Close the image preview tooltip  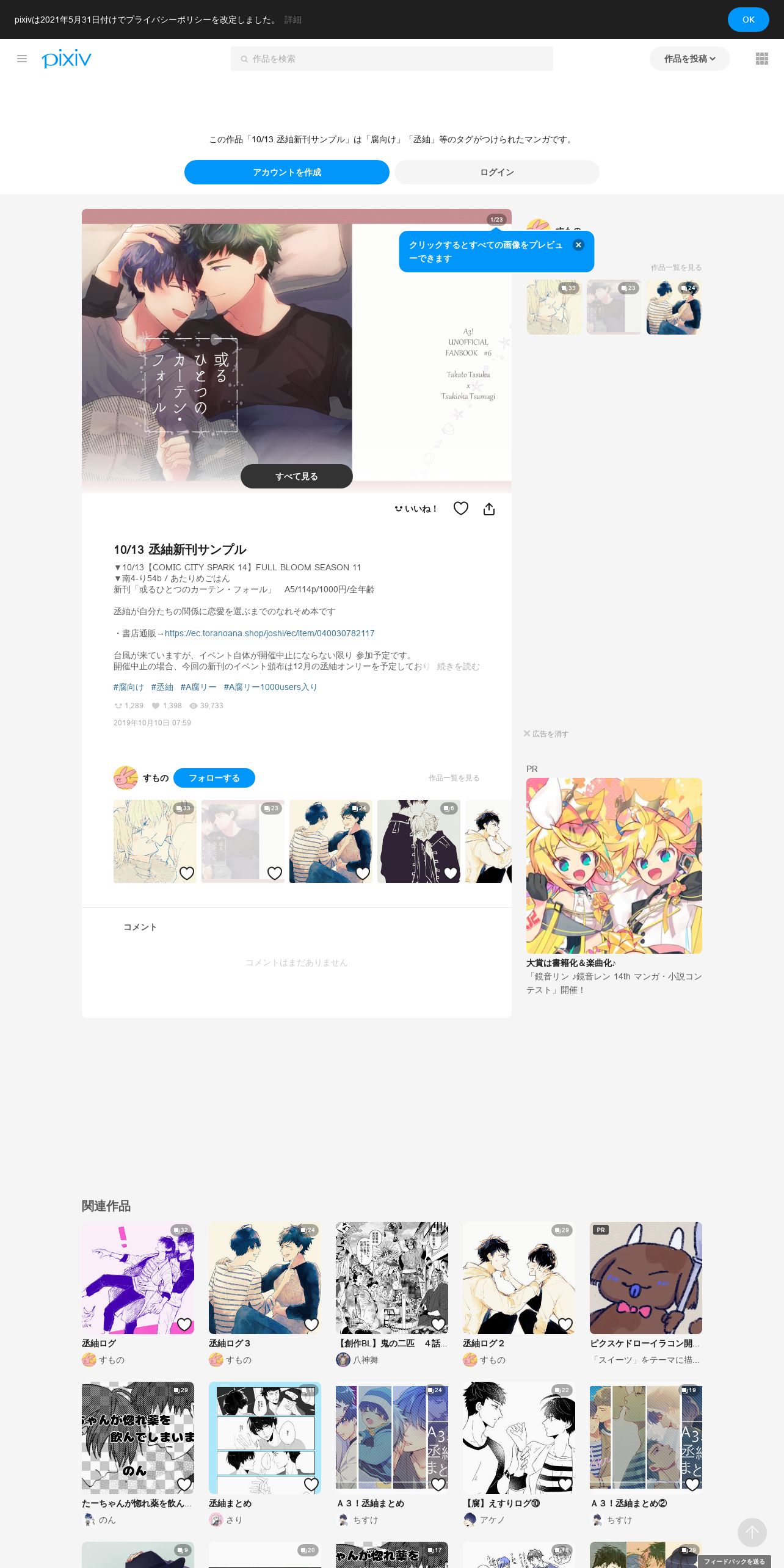point(578,245)
